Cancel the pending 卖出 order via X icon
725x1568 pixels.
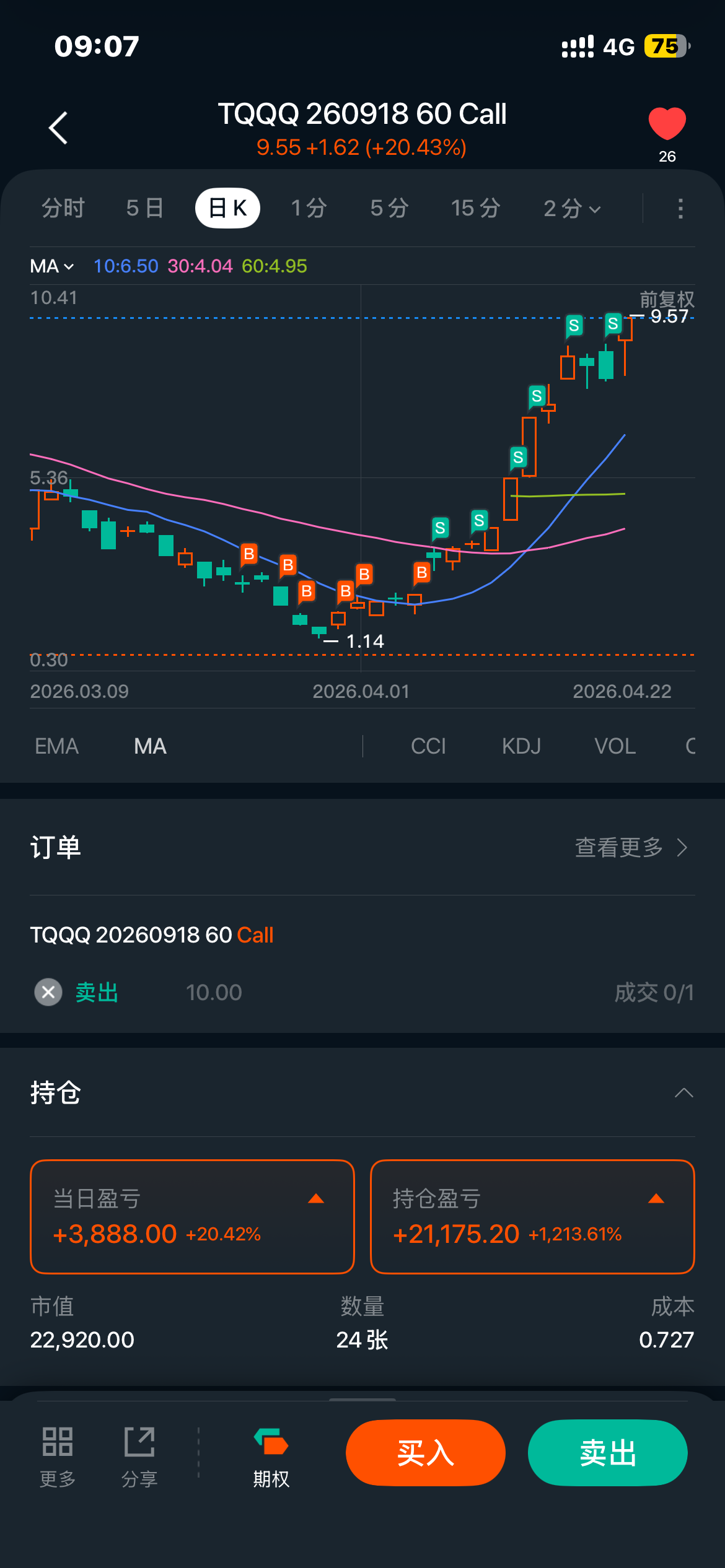click(48, 992)
